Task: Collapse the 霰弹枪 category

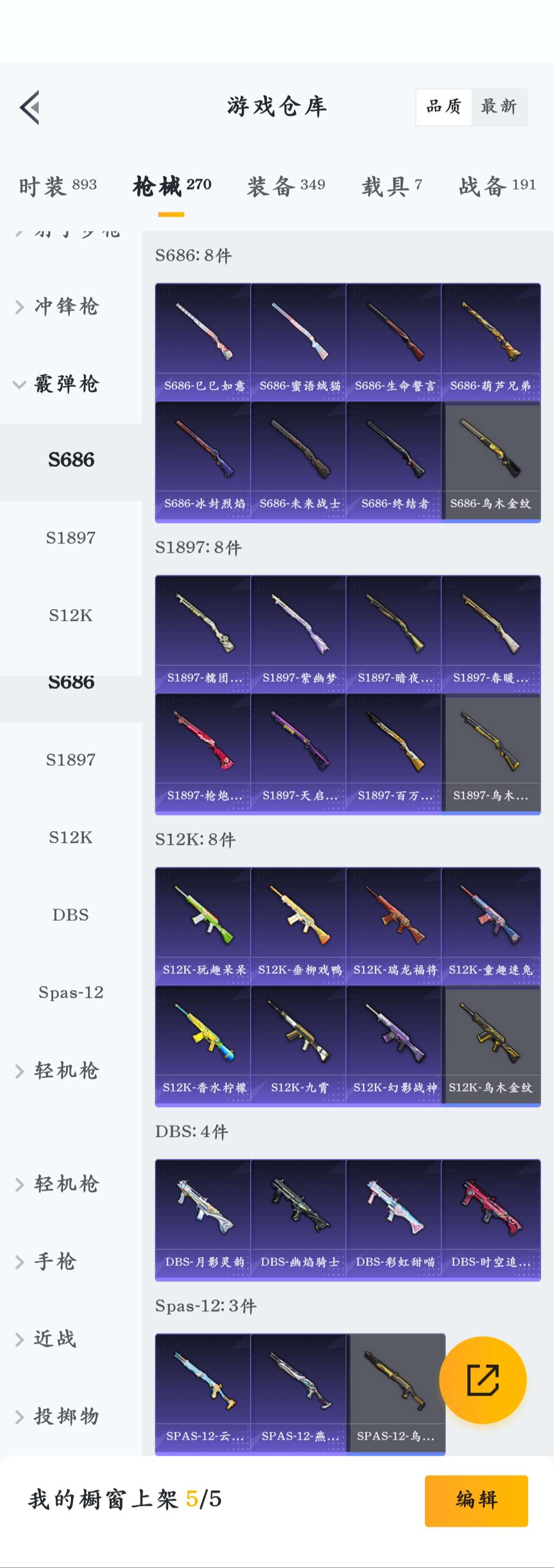Action: click(66, 384)
